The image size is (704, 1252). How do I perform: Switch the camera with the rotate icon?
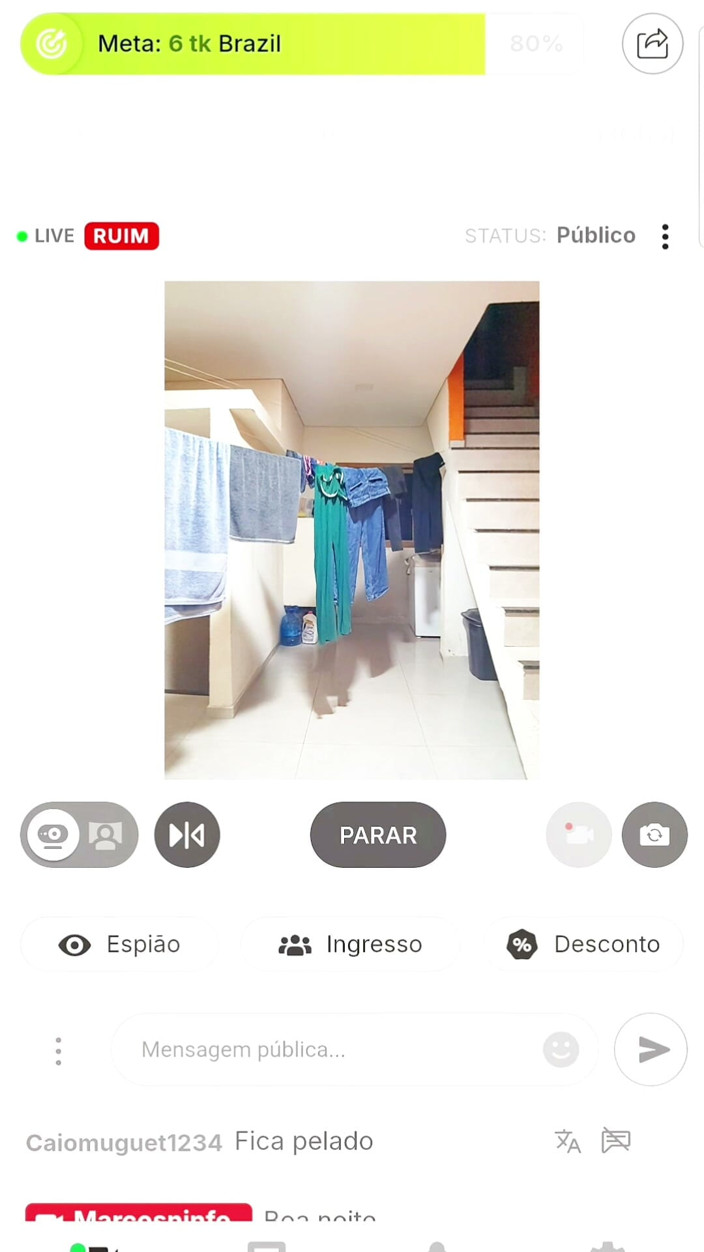point(654,834)
